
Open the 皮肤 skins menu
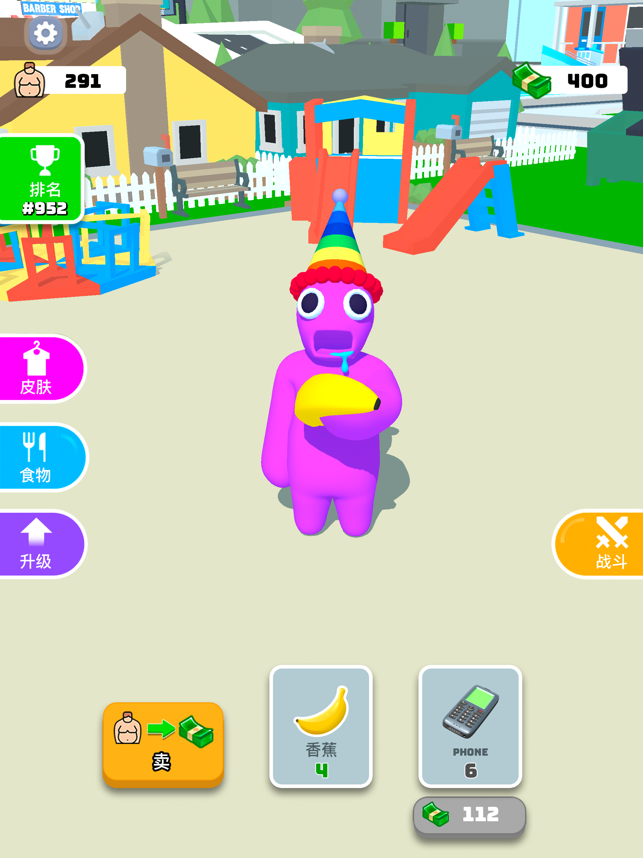(x=39, y=369)
